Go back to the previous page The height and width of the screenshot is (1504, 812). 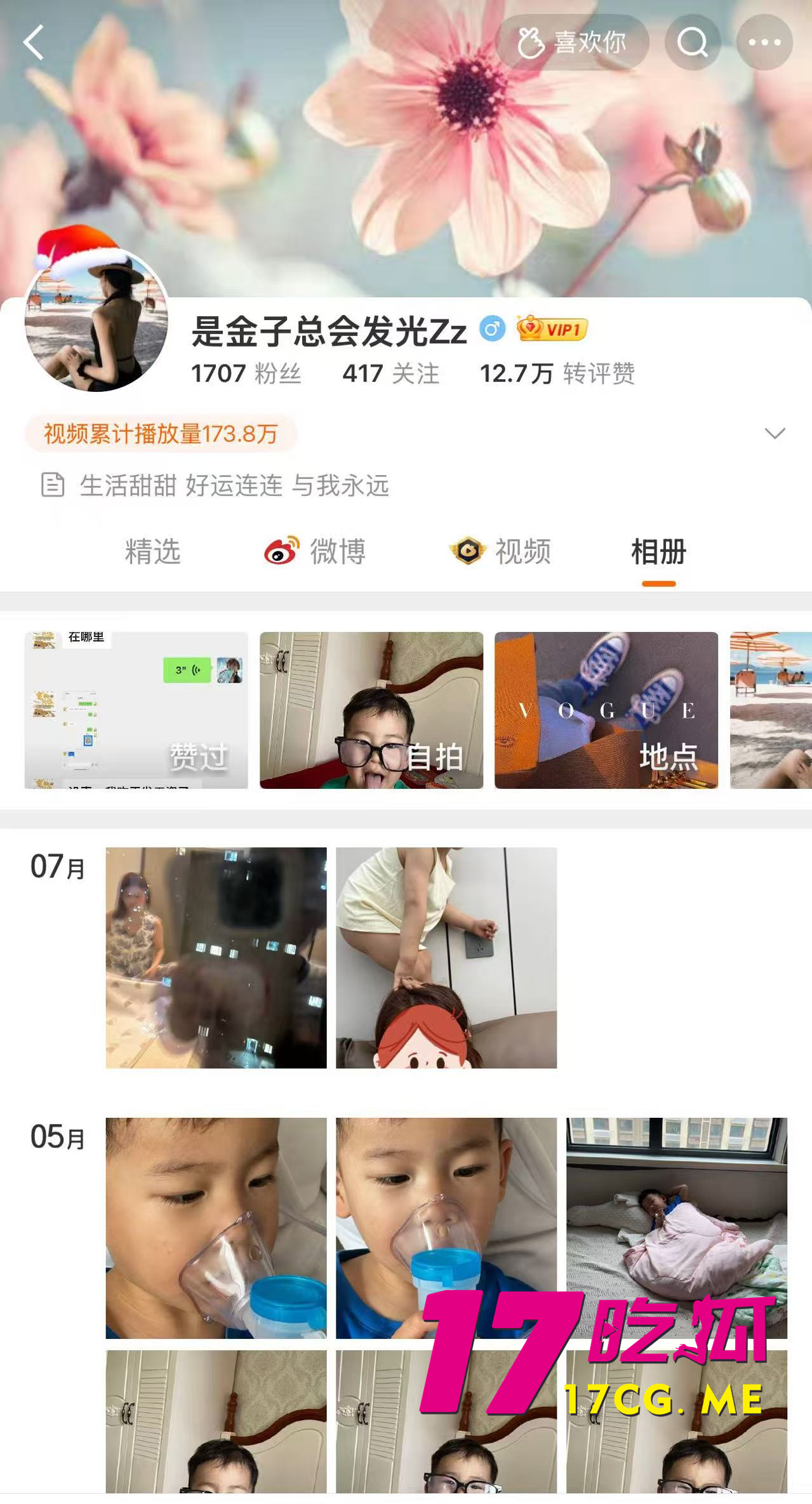click(34, 43)
